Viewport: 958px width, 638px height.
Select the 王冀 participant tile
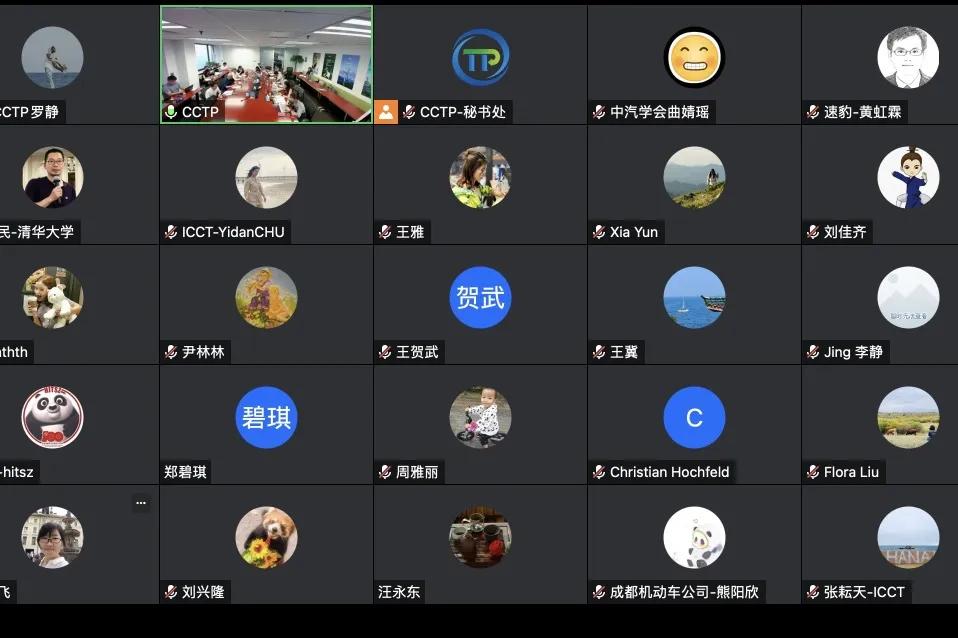tap(694, 304)
